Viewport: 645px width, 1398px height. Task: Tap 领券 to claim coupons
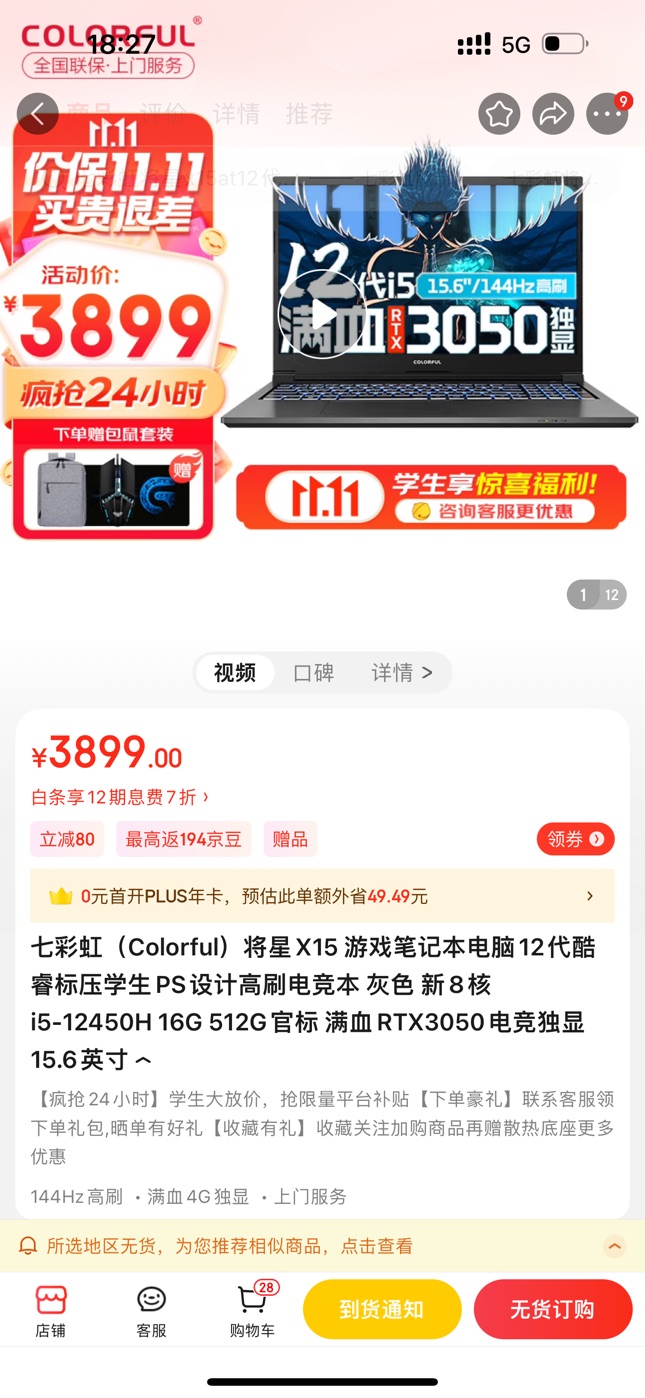click(575, 839)
